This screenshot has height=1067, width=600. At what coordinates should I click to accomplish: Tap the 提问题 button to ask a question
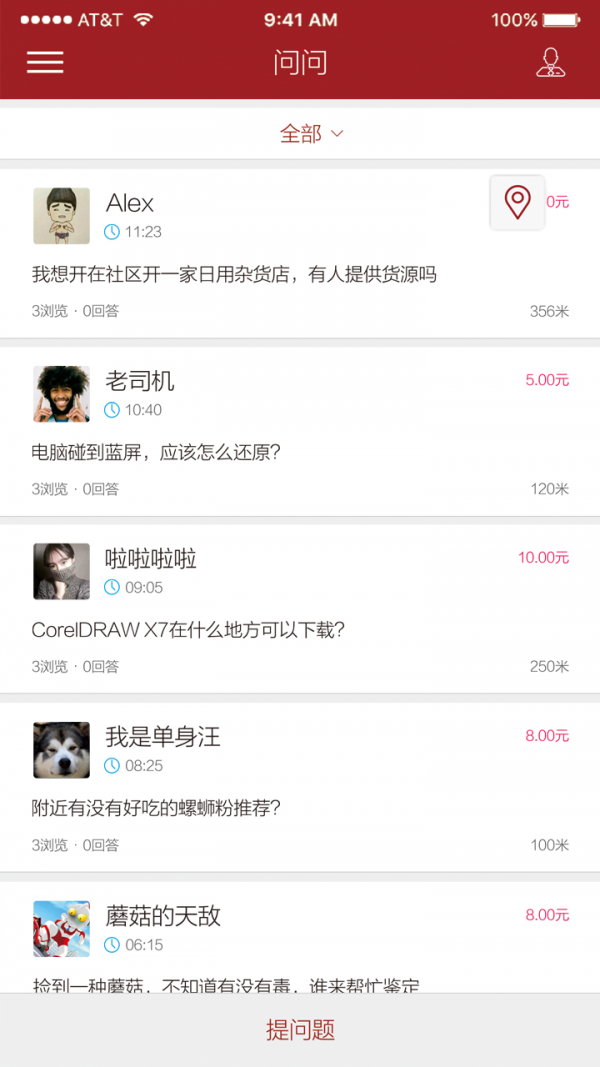(x=300, y=1030)
